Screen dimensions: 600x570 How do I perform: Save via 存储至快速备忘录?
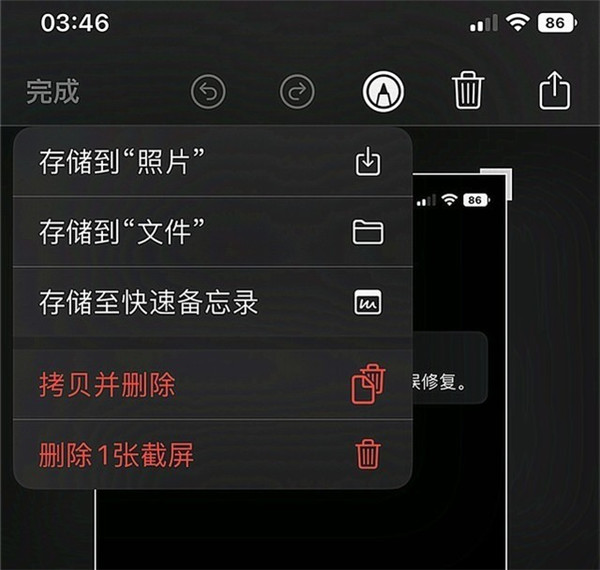pos(212,302)
